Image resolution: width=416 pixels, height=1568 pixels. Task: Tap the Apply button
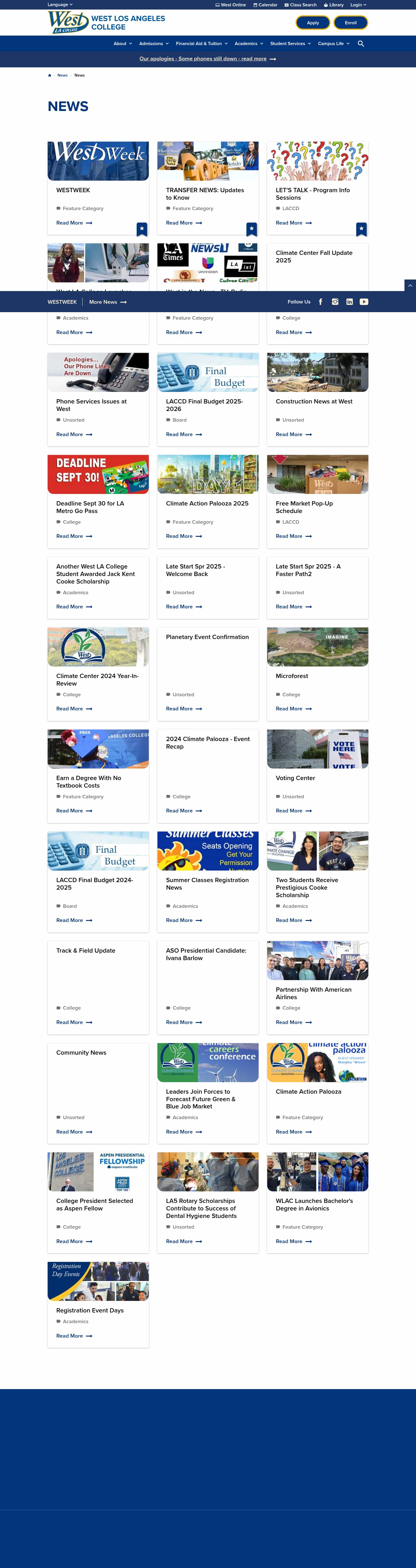pyautogui.click(x=313, y=23)
